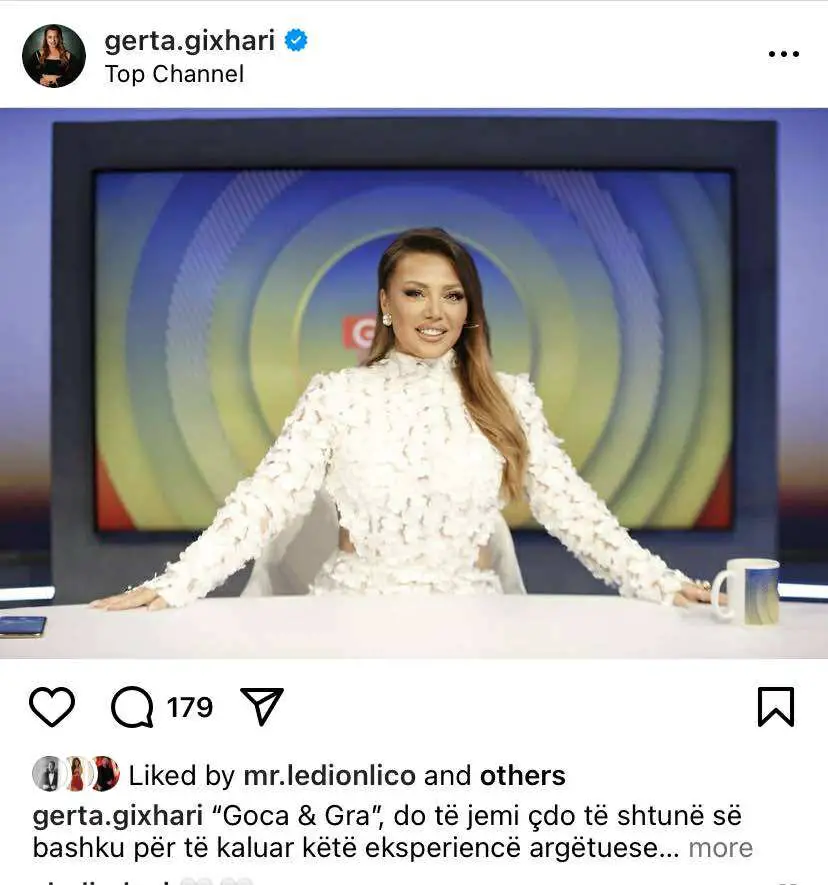828x885 pixels.
Task: Open the gerta.gixhari username link
Action: coord(191,40)
